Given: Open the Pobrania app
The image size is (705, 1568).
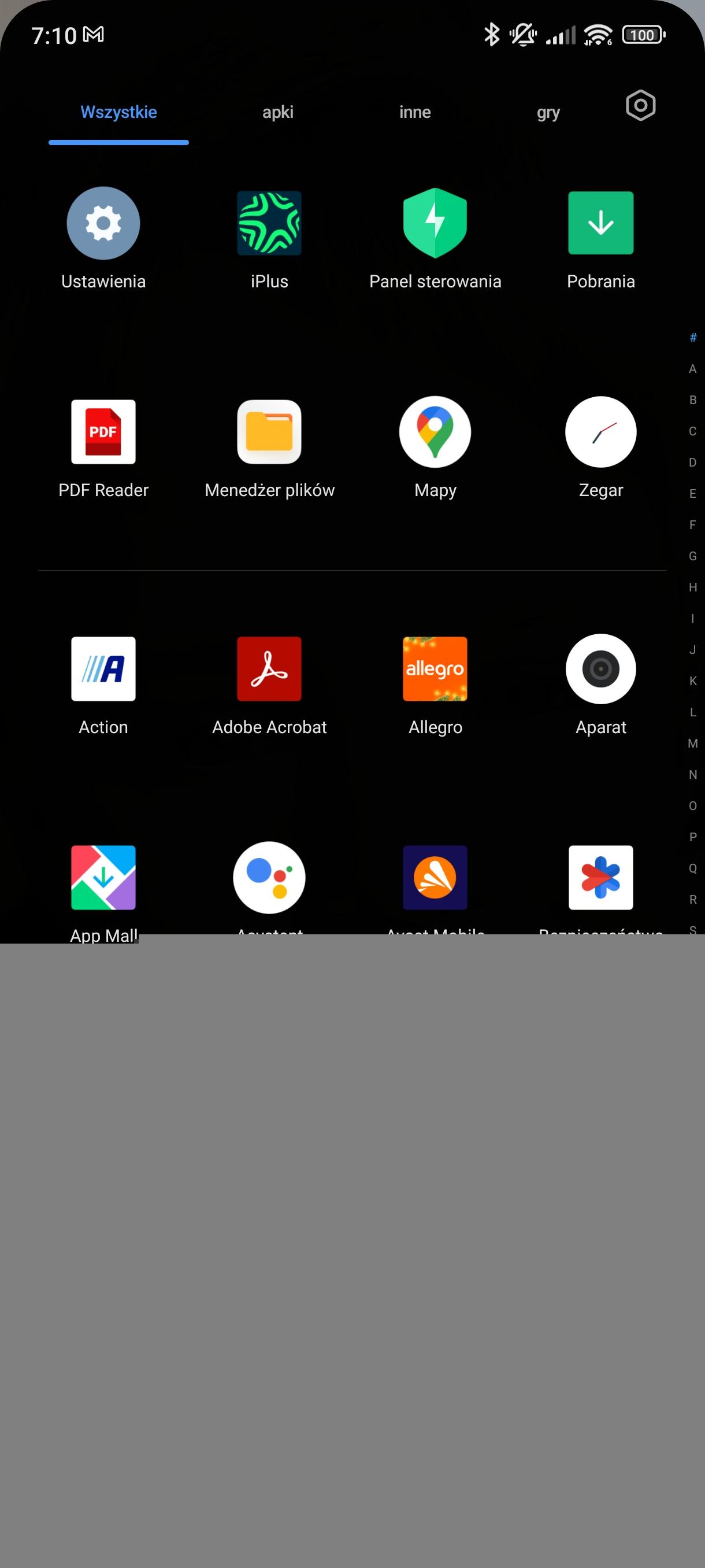Looking at the screenshot, I should pos(601,223).
